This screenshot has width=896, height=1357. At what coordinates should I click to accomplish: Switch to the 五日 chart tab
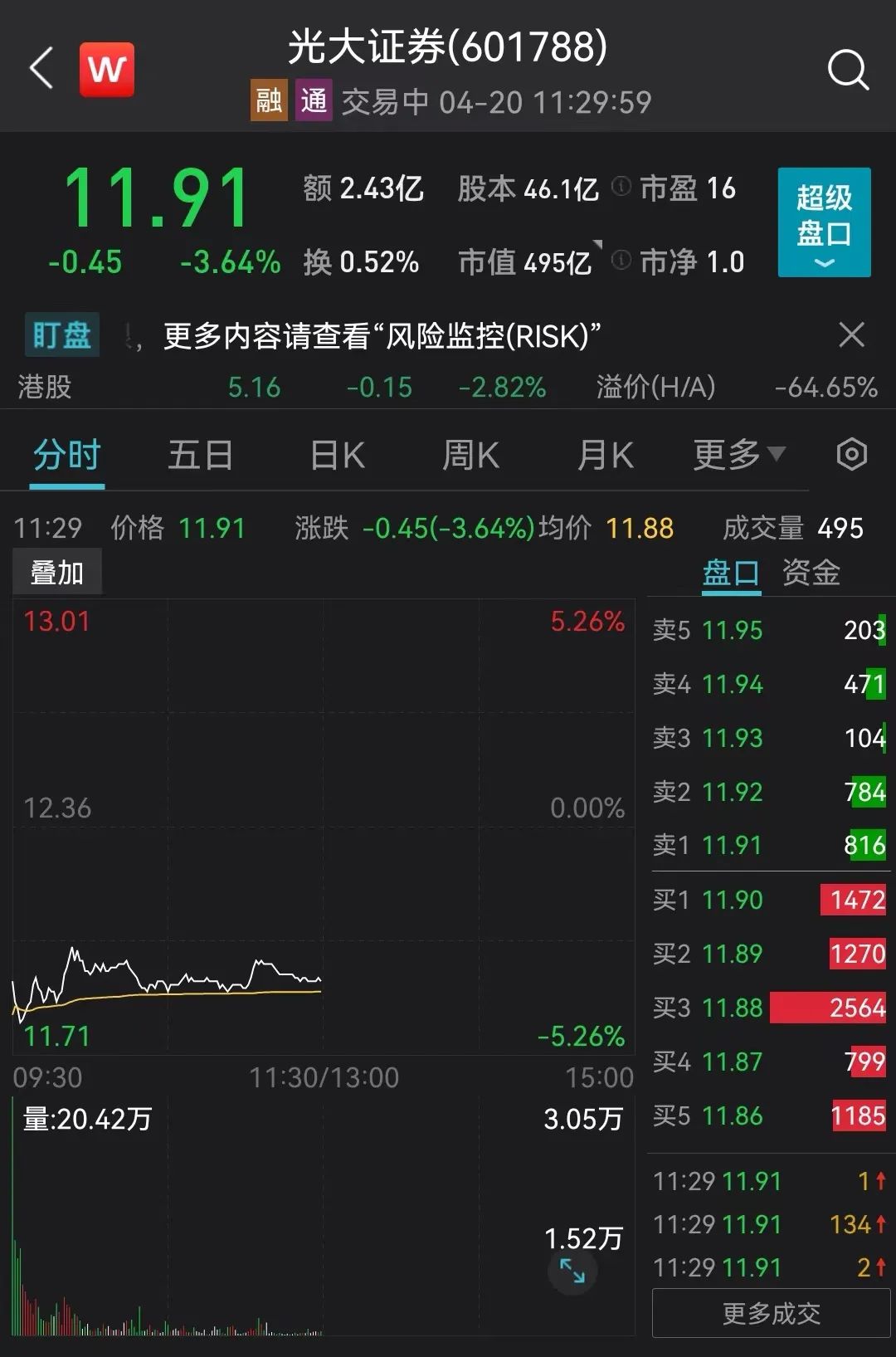coord(200,456)
